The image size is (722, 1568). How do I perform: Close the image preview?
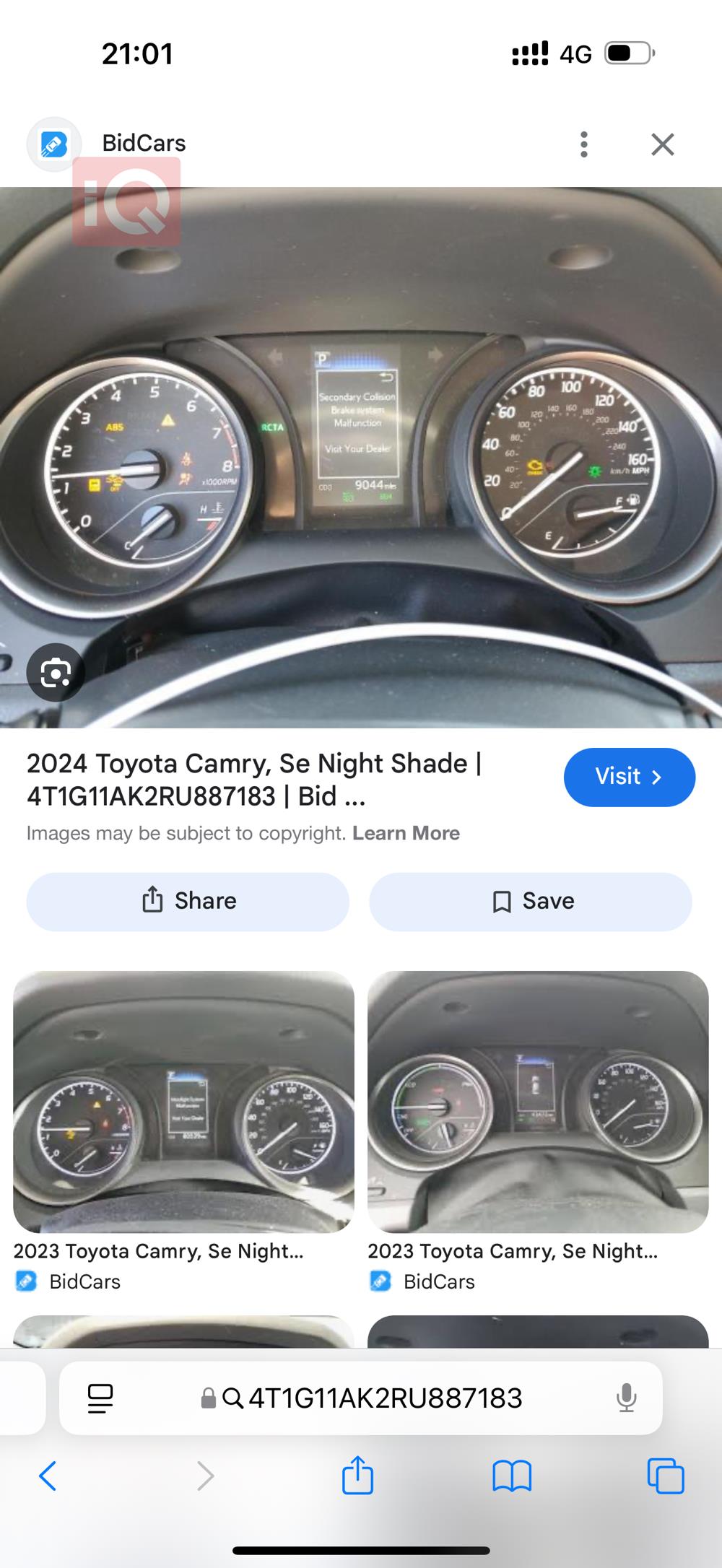click(662, 144)
